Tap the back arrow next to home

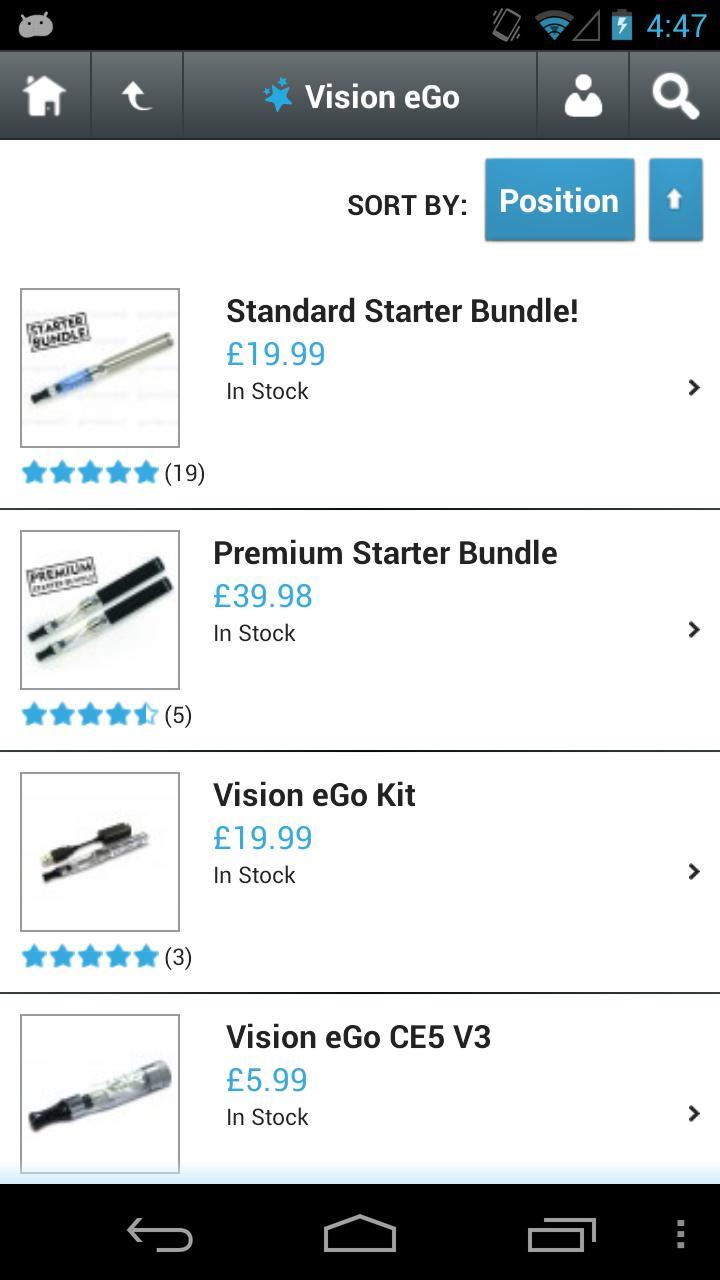pyautogui.click(x=137, y=95)
